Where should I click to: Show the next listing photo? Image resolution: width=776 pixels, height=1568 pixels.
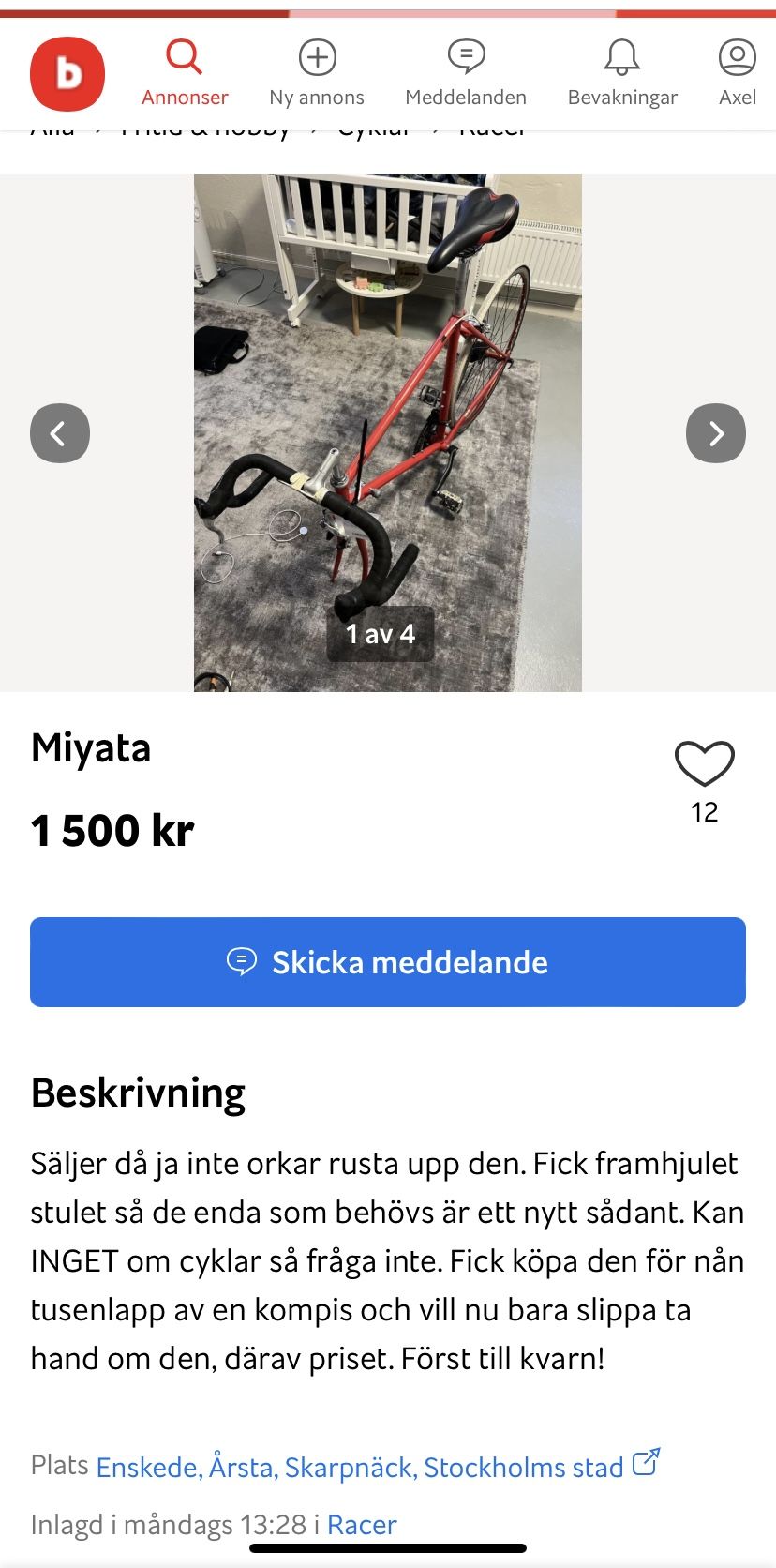point(716,433)
